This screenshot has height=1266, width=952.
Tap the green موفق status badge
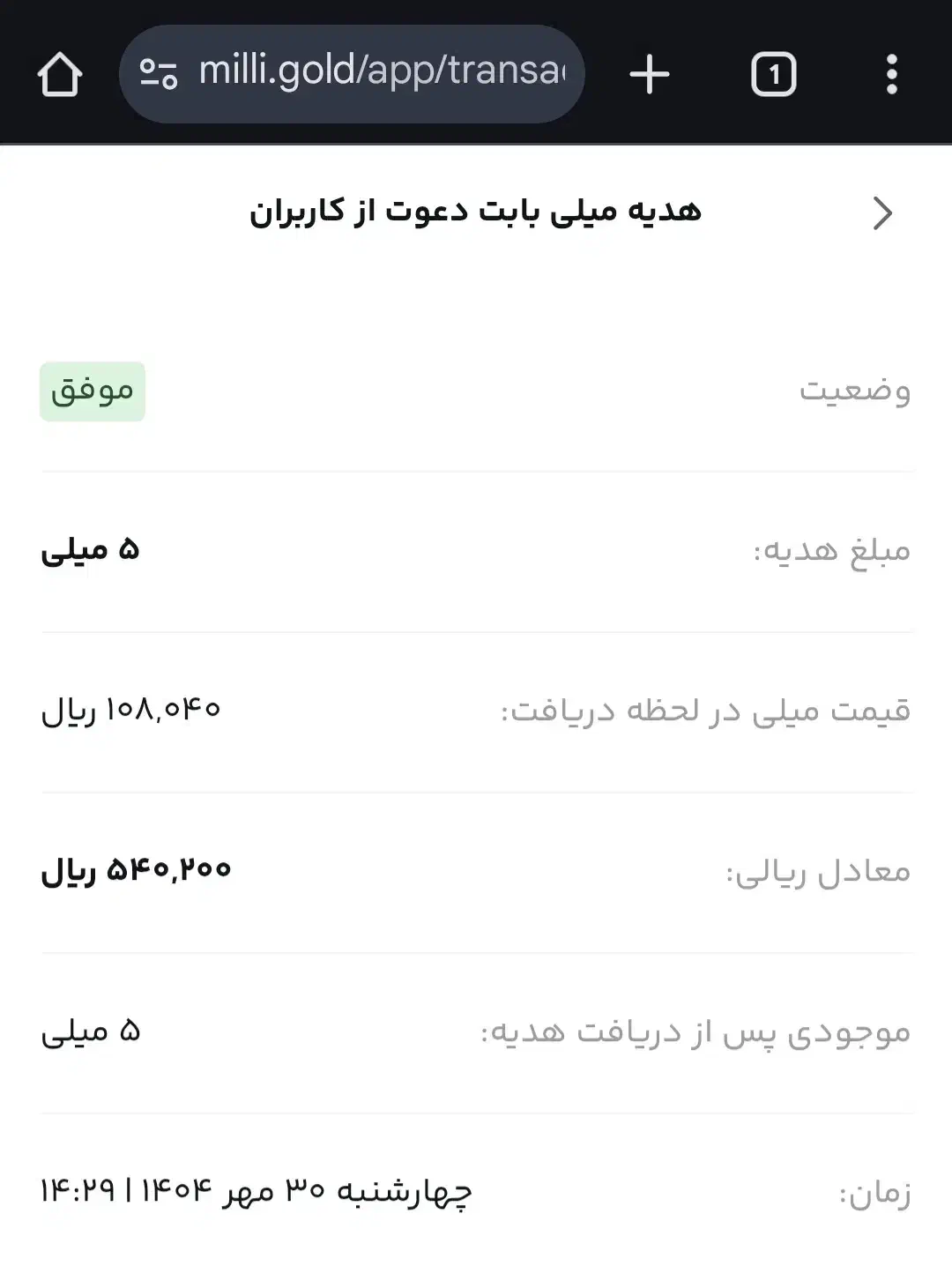tap(92, 391)
